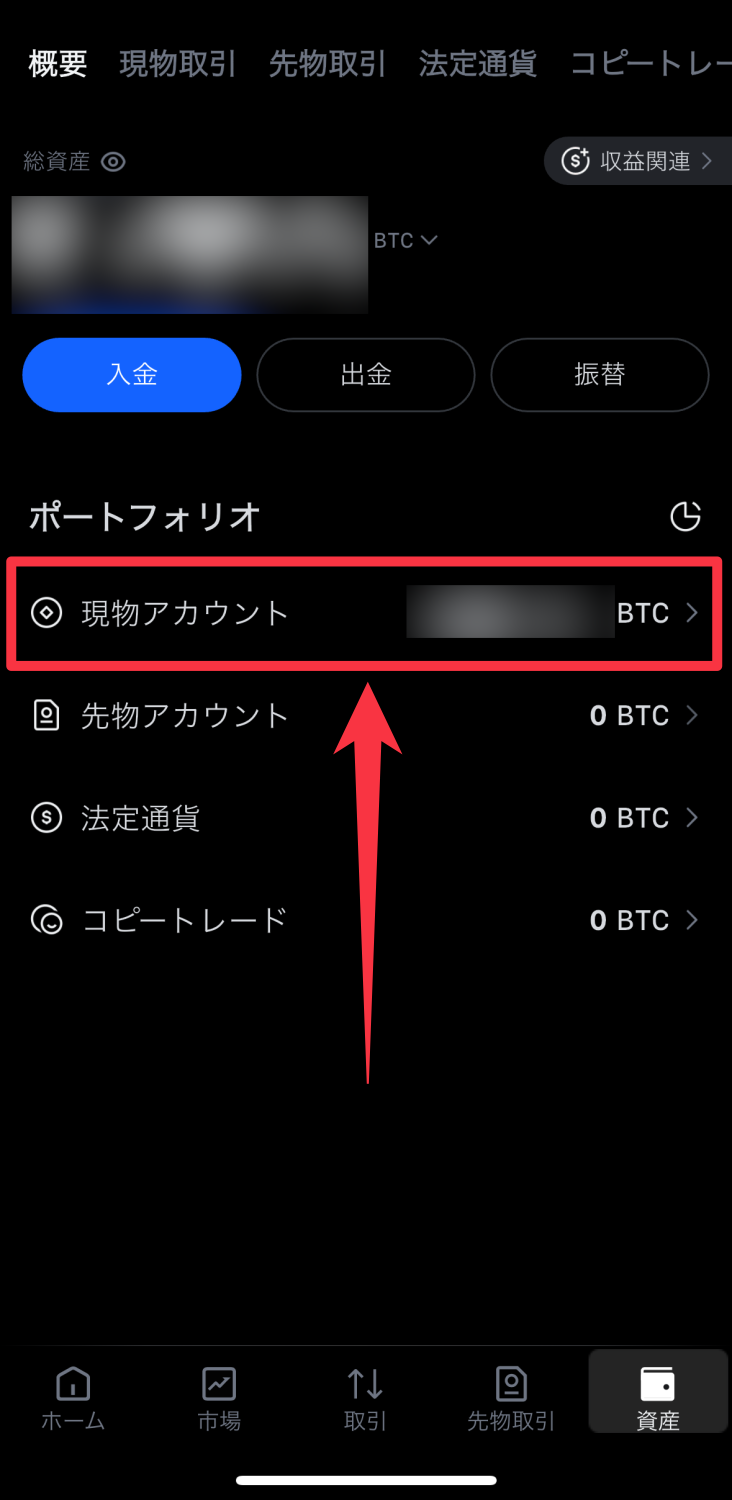Expand the BTC currency dropdown
The image size is (732, 1500).
tap(405, 241)
